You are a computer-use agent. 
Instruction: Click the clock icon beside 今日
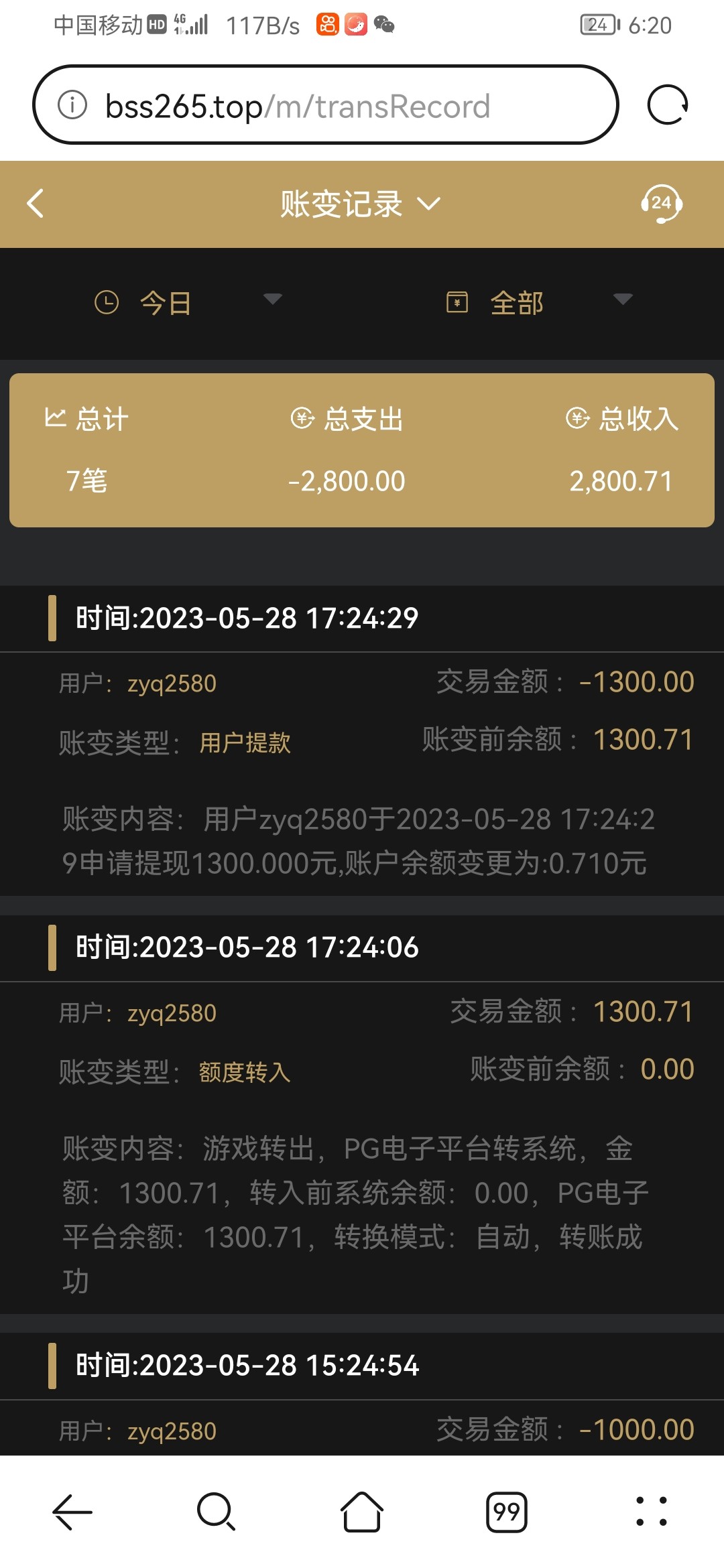point(106,303)
